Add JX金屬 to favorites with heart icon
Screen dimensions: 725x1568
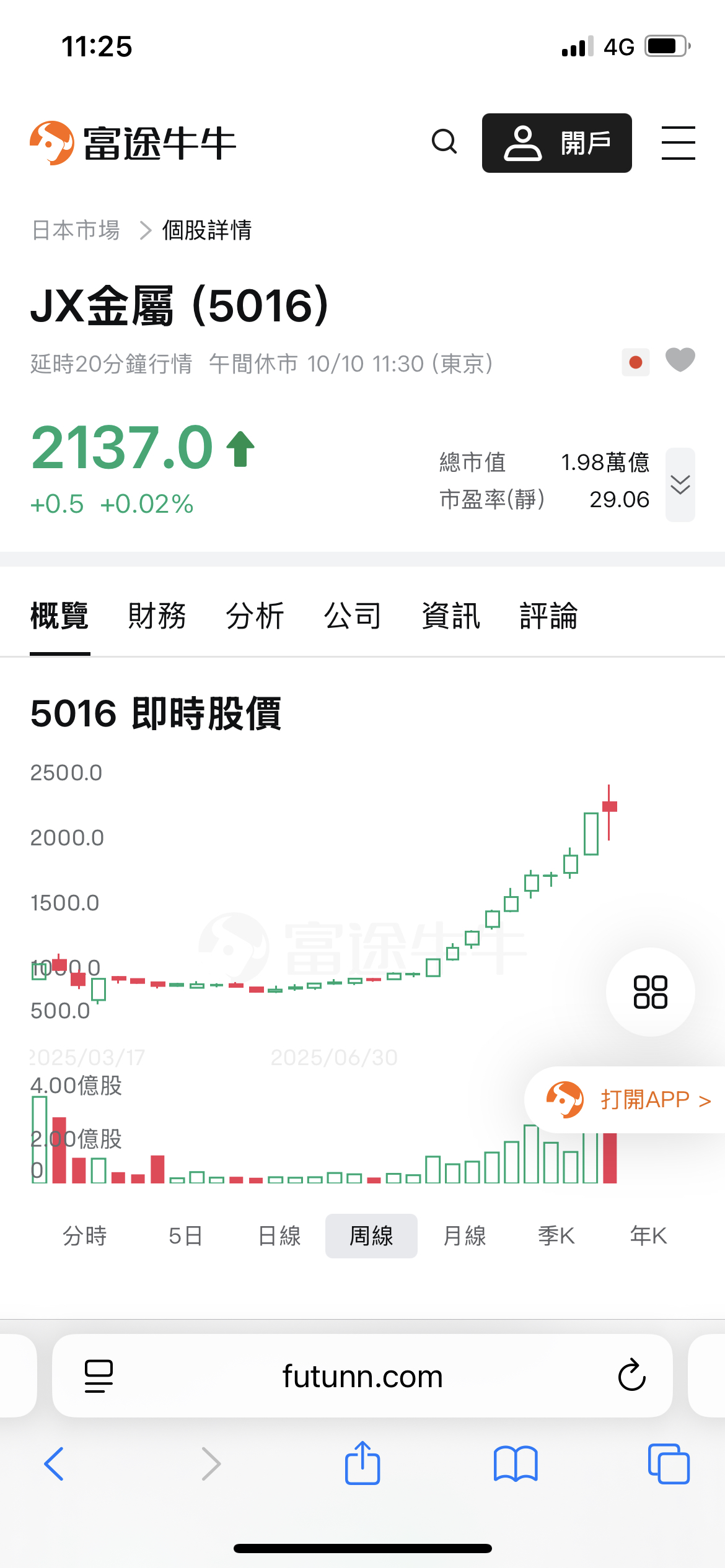coord(680,360)
